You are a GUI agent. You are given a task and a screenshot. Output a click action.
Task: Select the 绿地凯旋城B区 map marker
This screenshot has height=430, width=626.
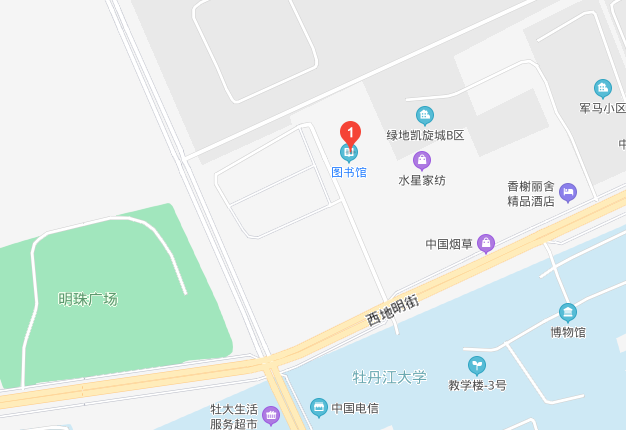point(425,115)
